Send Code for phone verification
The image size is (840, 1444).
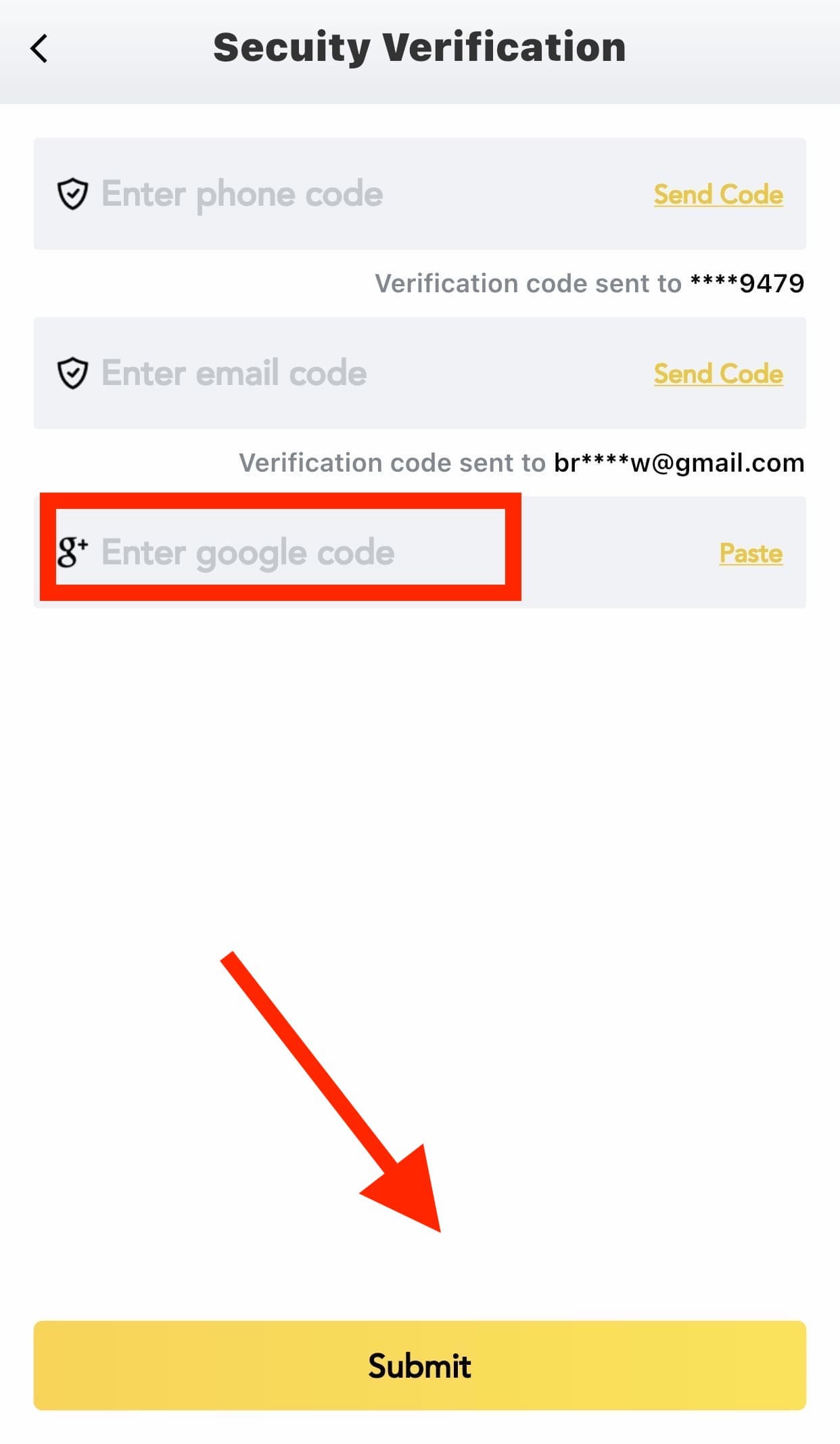(718, 195)
